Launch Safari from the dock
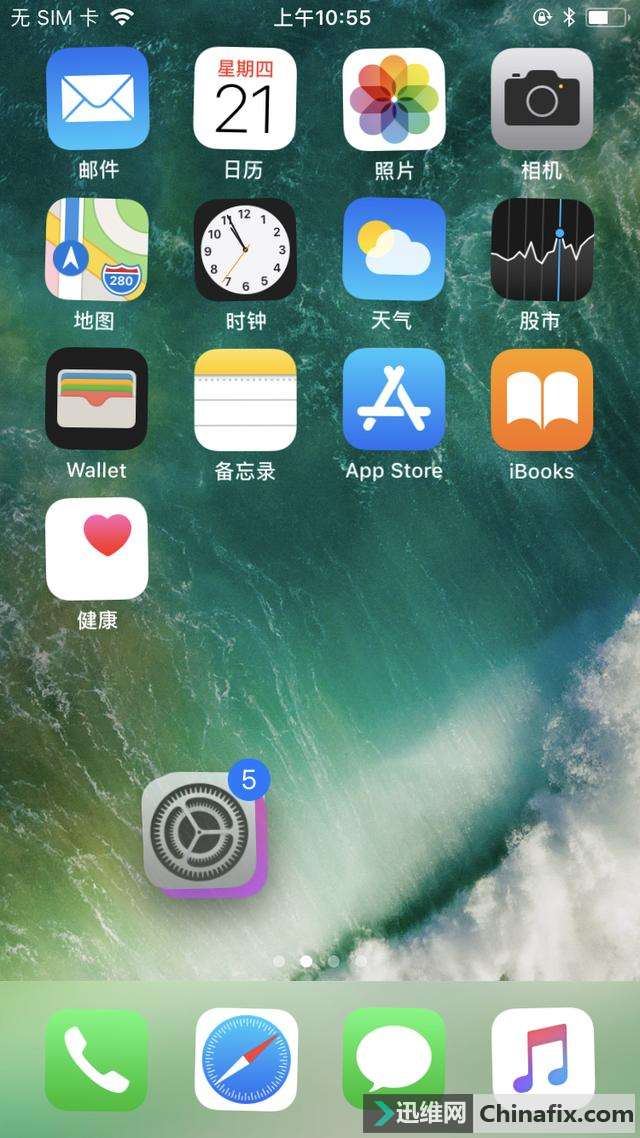640x1138 pixels. (x=245, y=1060)
